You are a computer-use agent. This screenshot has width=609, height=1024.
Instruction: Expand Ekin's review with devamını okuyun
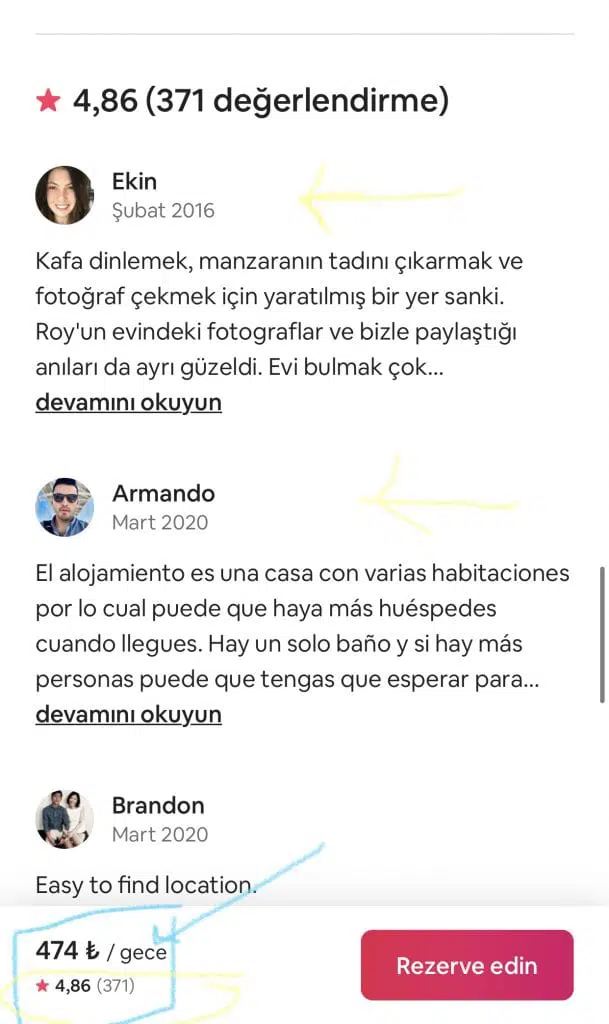click(x=128, y=403)
